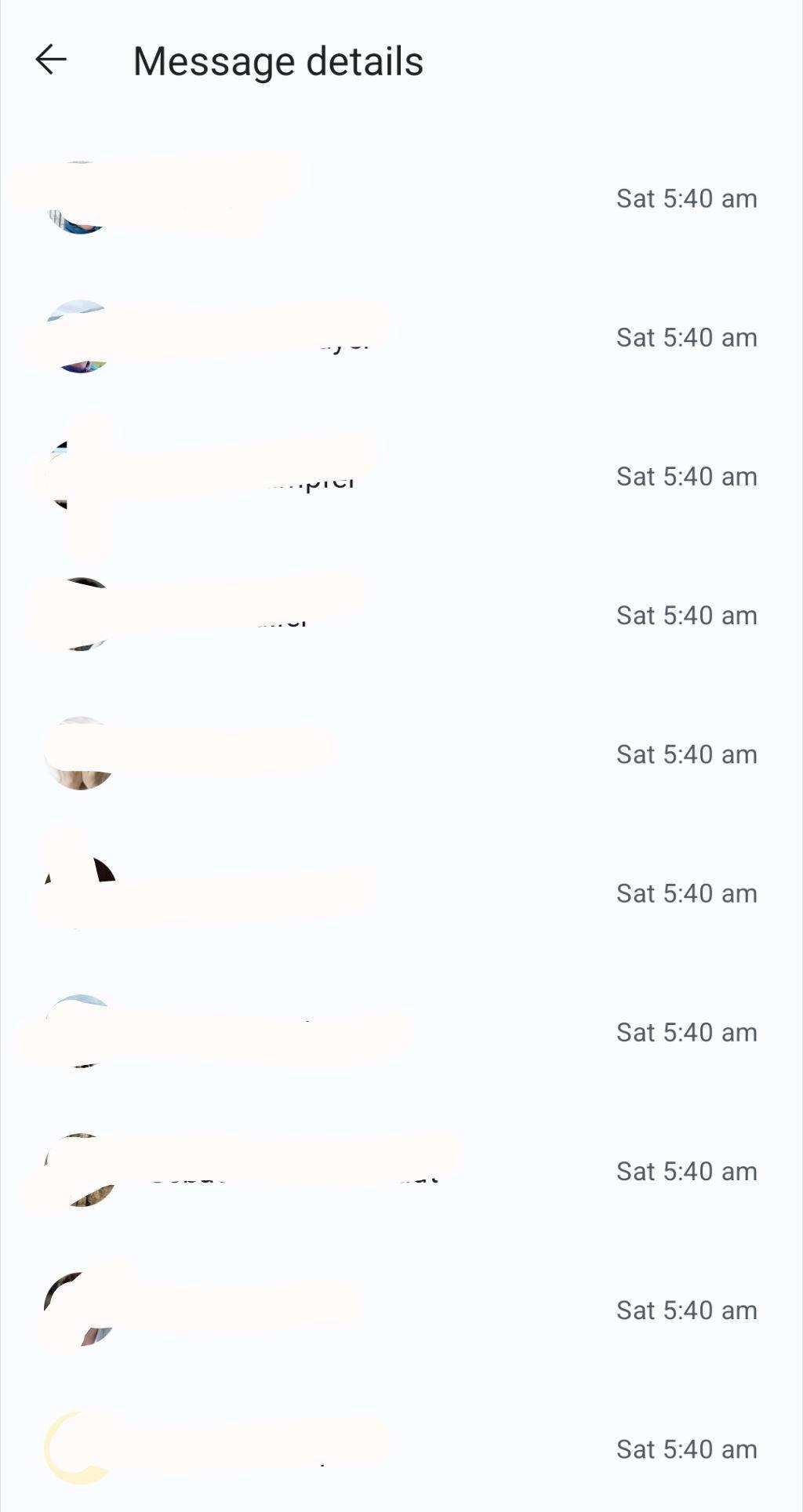803x1512 pixels.
Task: Go back using the back arrow
Action: (x=49, y=60)
